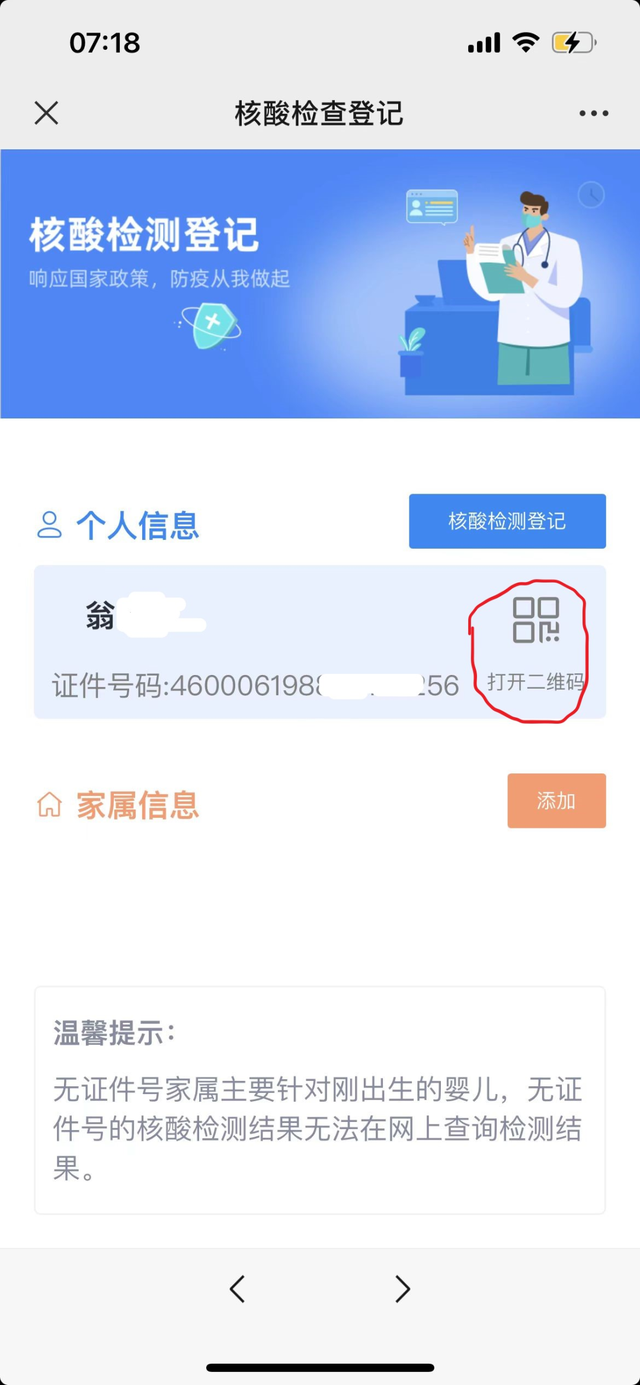Go back with the left arrow
Image resolution: width=640 pixels, height=1385 pixels.
[237, 1289]
